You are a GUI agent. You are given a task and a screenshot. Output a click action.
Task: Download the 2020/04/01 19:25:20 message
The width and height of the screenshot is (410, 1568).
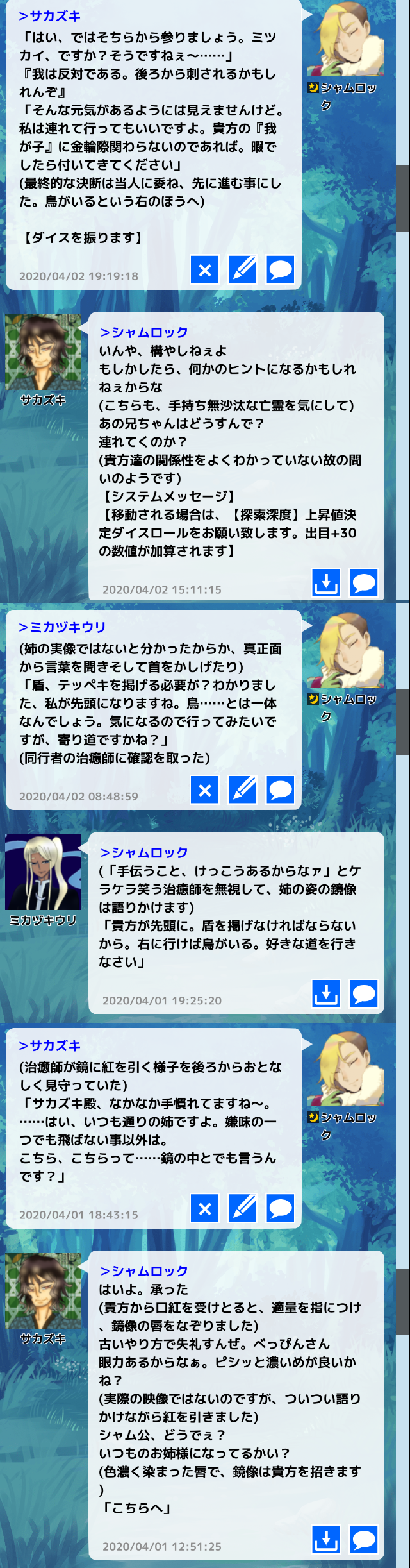click(x=326, y=993)
